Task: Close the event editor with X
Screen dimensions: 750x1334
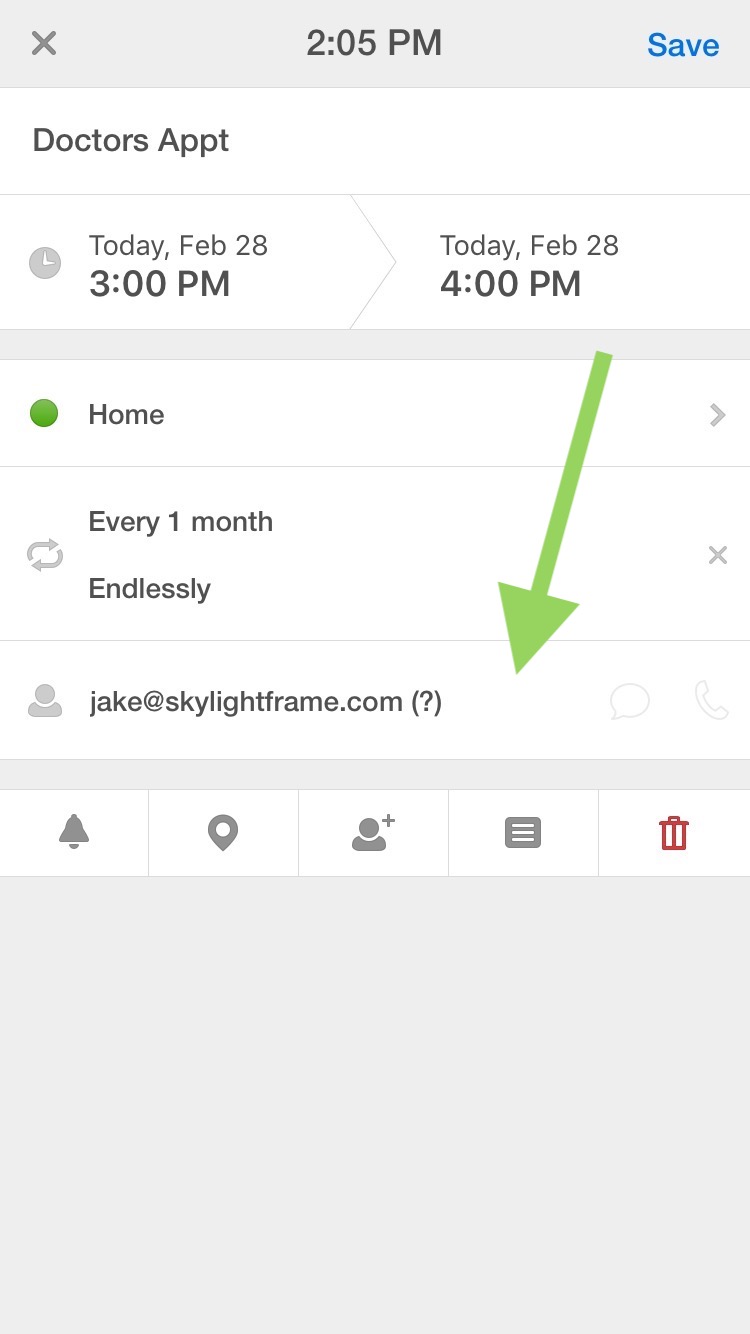Action: (44, 43)
